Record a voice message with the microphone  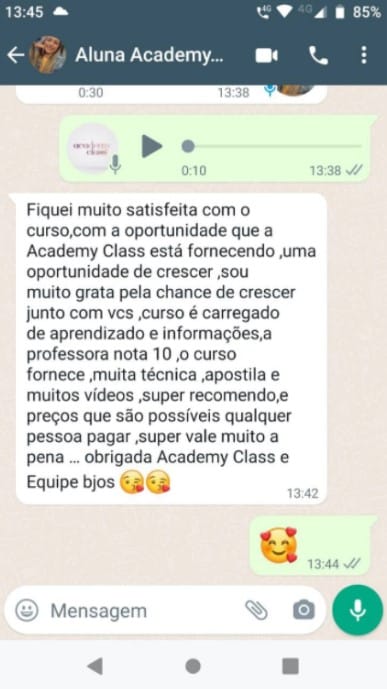[358, 610]
